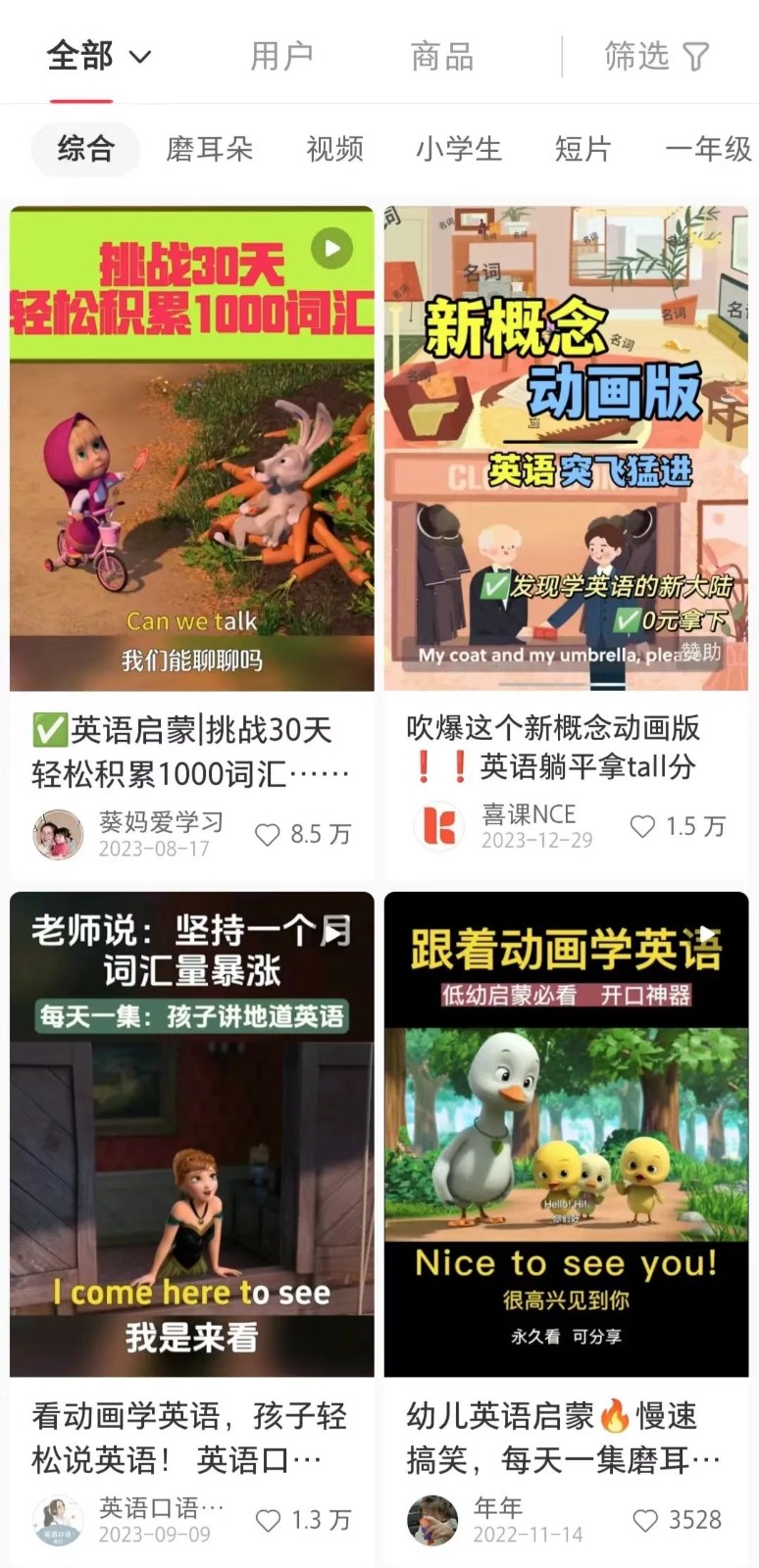Like the post by 年年
The height and width of the screenshot is (1568, 759).
point(644,1520)
